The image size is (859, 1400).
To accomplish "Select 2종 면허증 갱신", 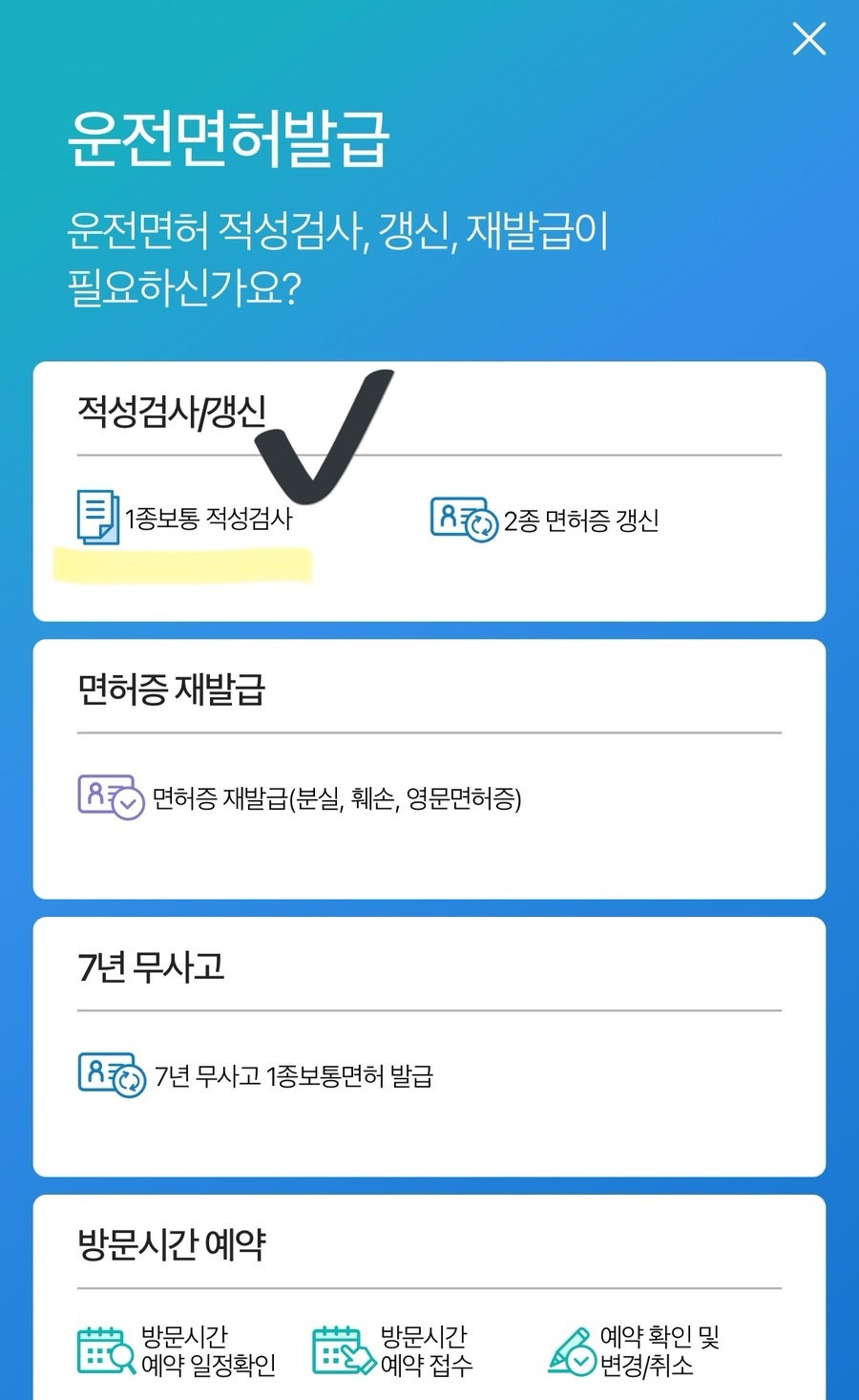I will pyautogui.click(x=545, y=520).
